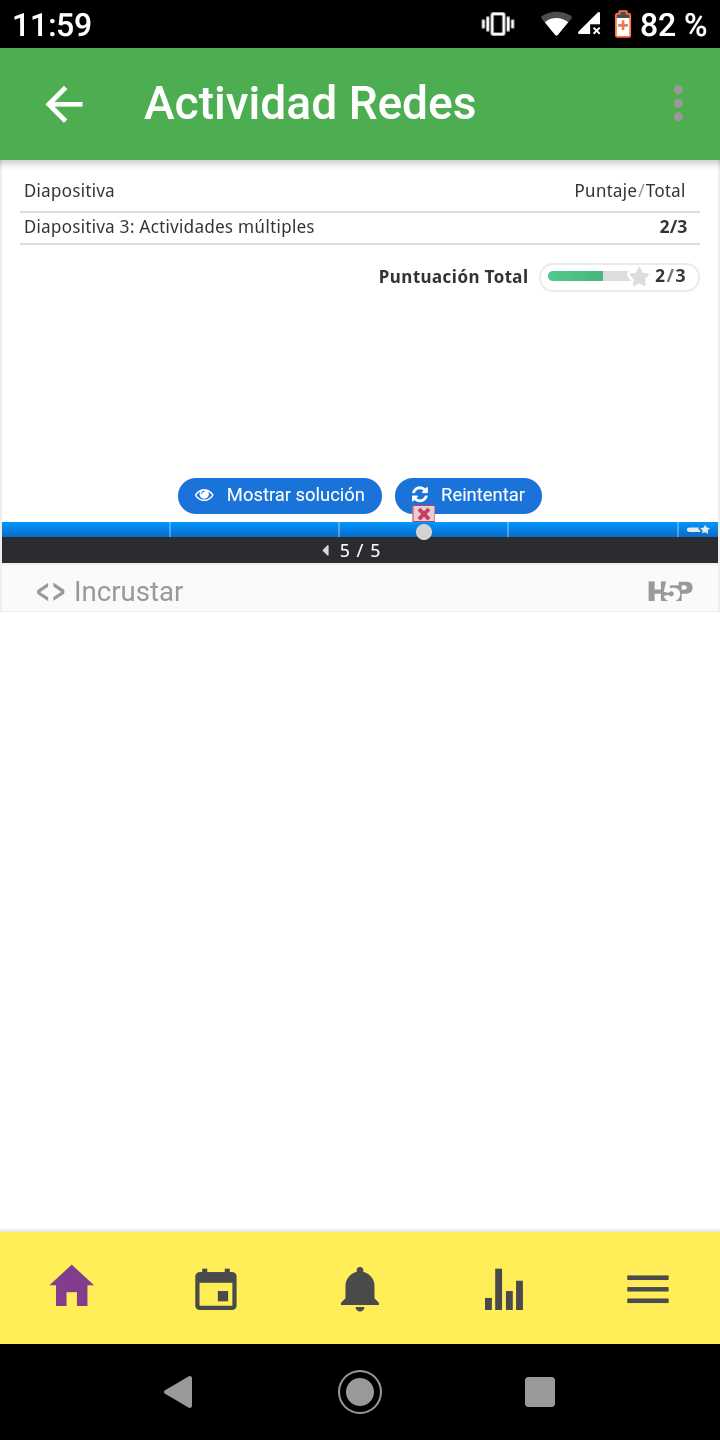Screen dimensions: 720x1440
Task: Open the hamburger menu tab
Action: coord(648,1288)
